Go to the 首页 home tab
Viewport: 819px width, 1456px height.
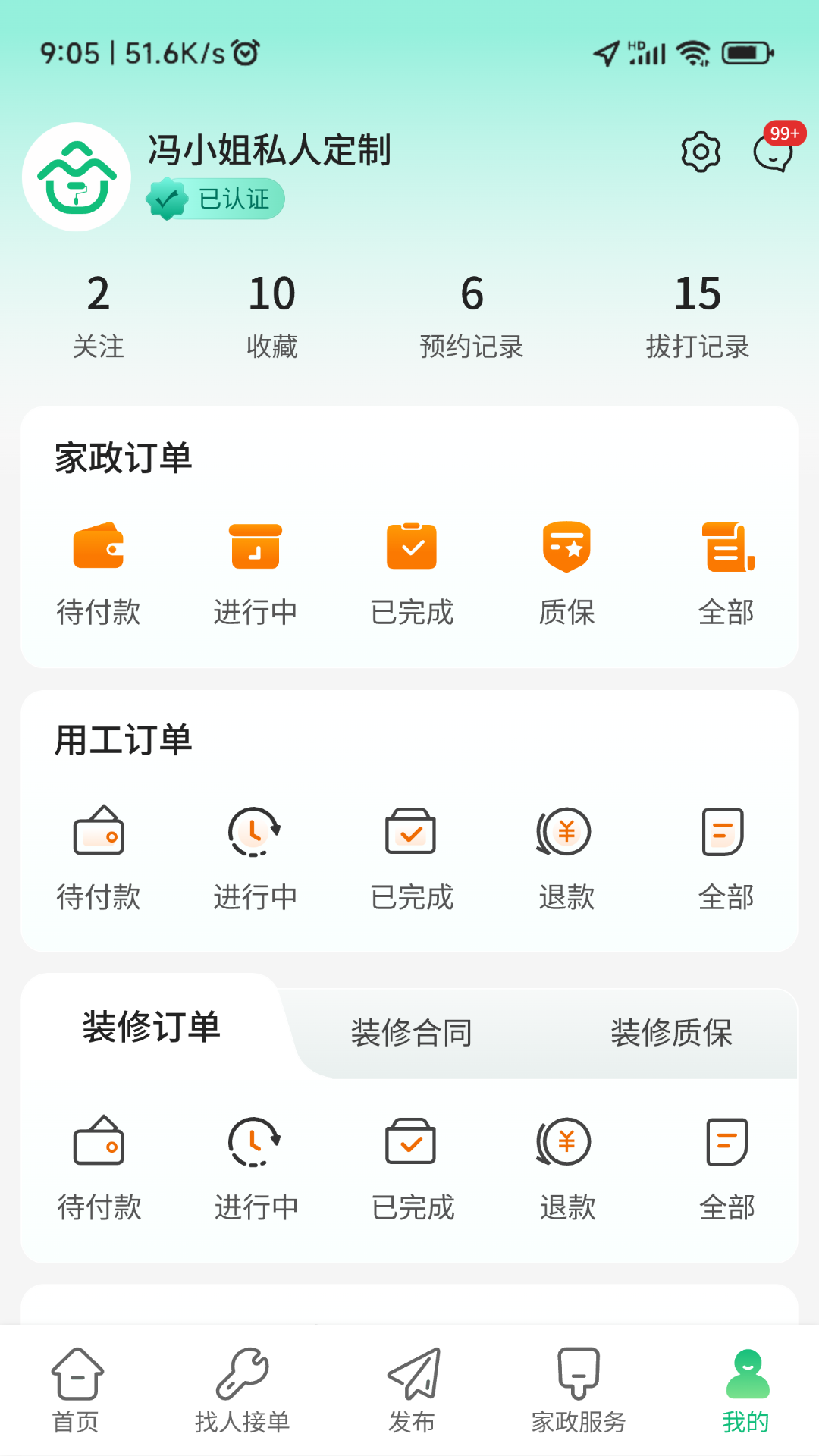pos(76,1391)
